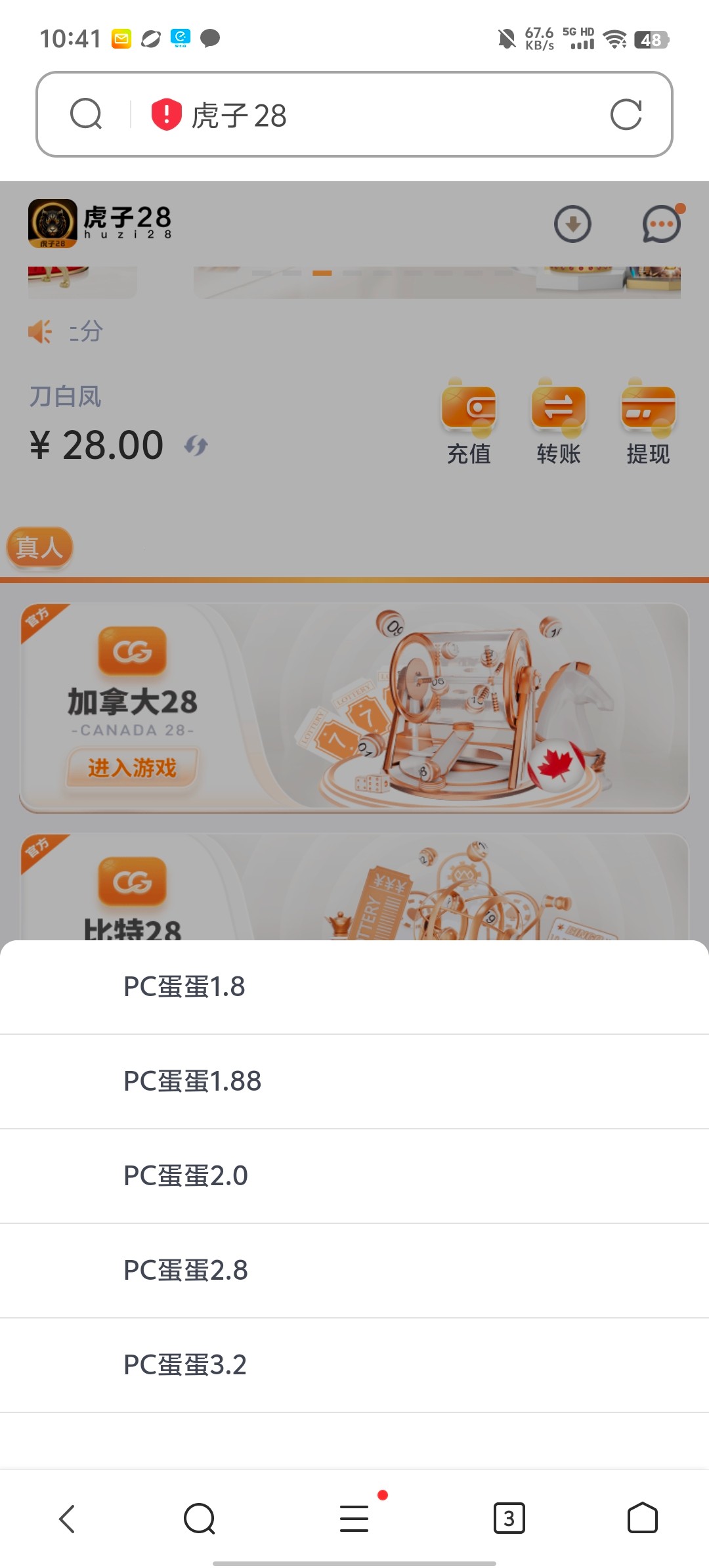View the open tabs showing 3

(509, 1518)
